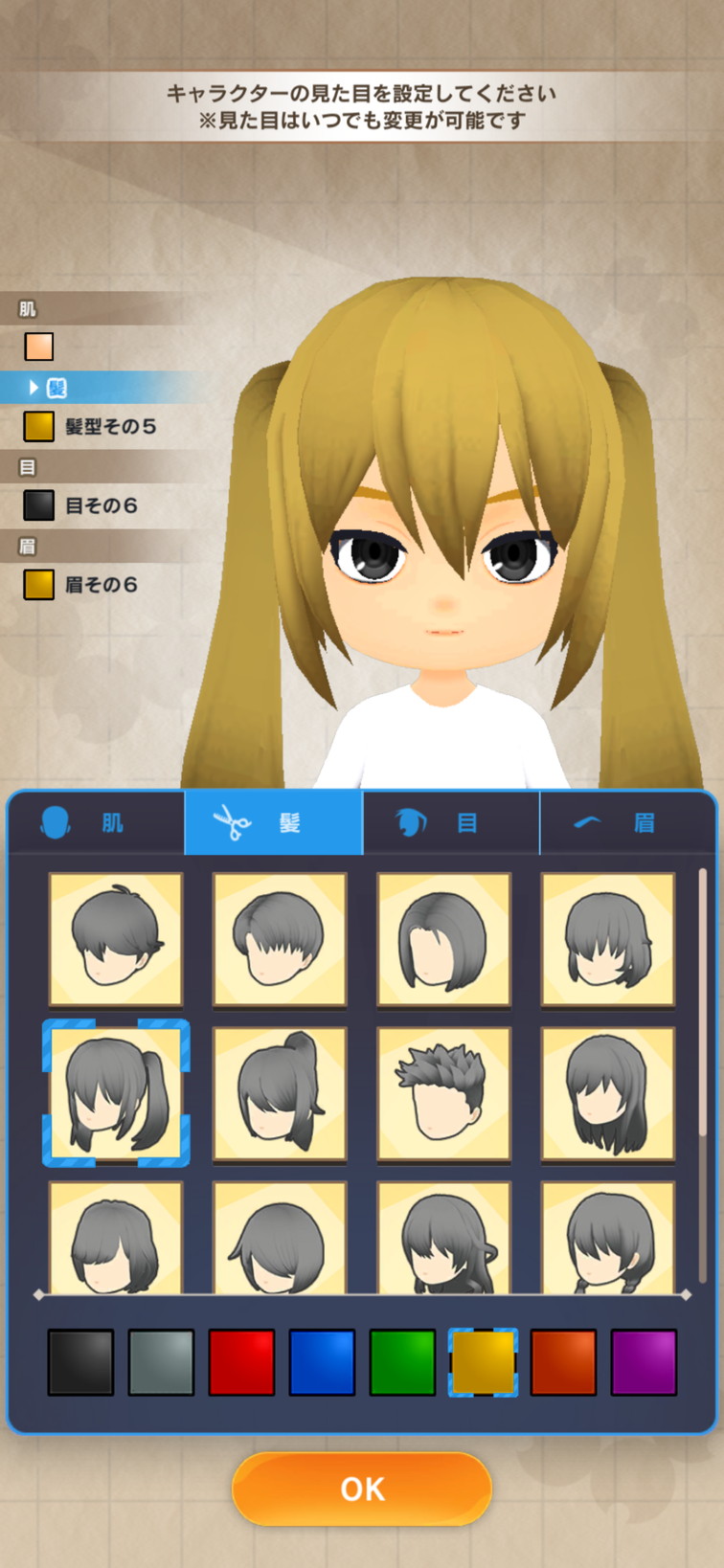Select the short messy hair style

[x=115, y=939]
